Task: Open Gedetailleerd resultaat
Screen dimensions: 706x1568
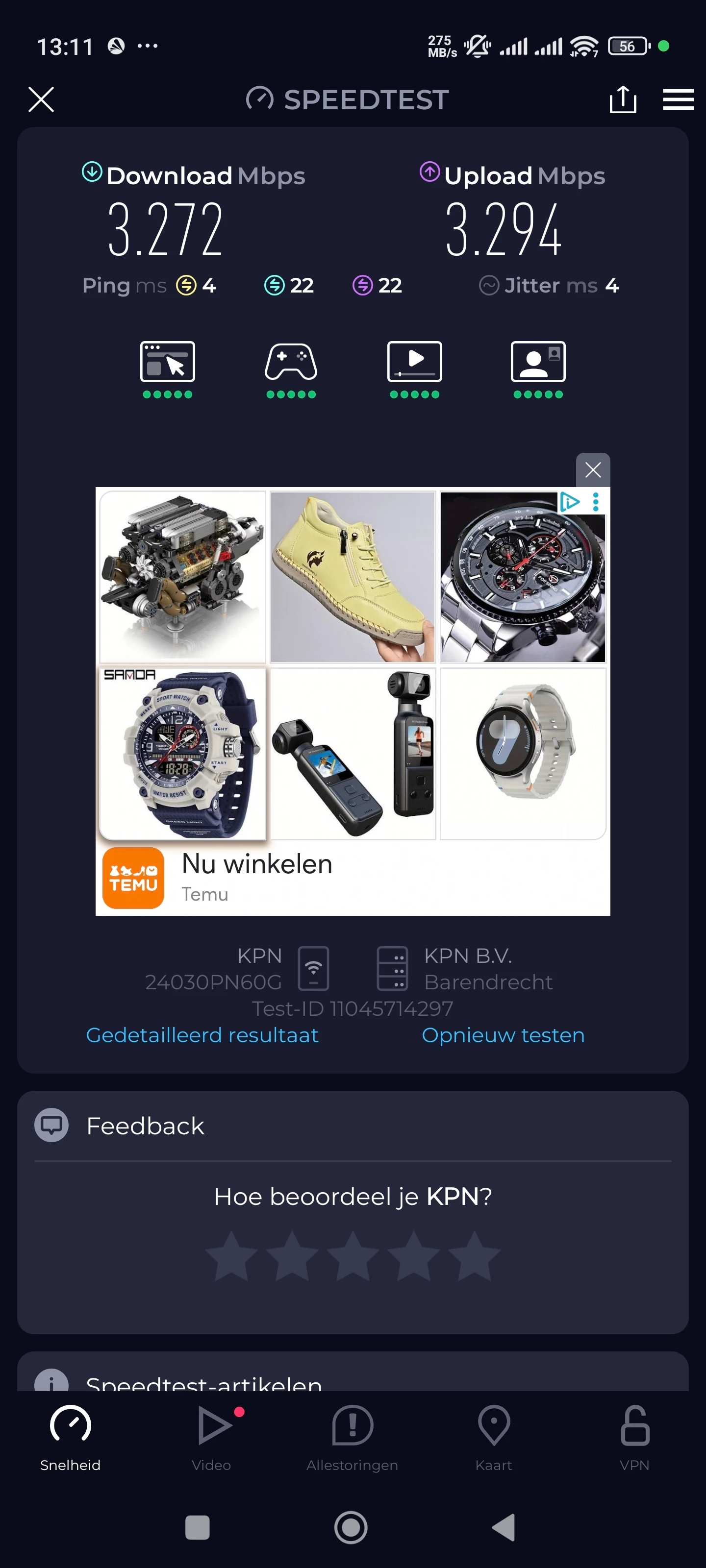Action: pos(202,1035)
